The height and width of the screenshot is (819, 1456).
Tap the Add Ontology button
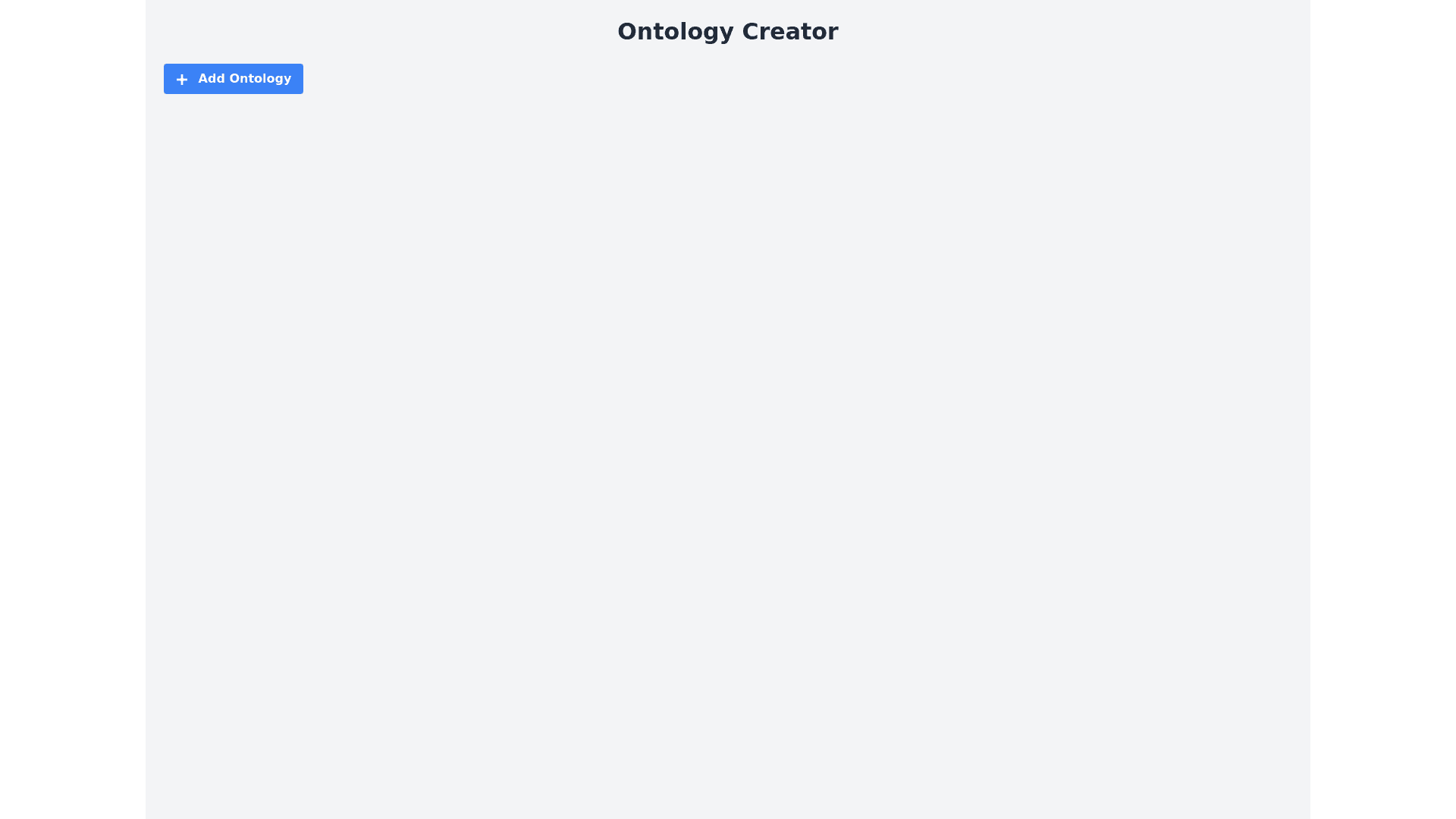[x=233, y=79]
